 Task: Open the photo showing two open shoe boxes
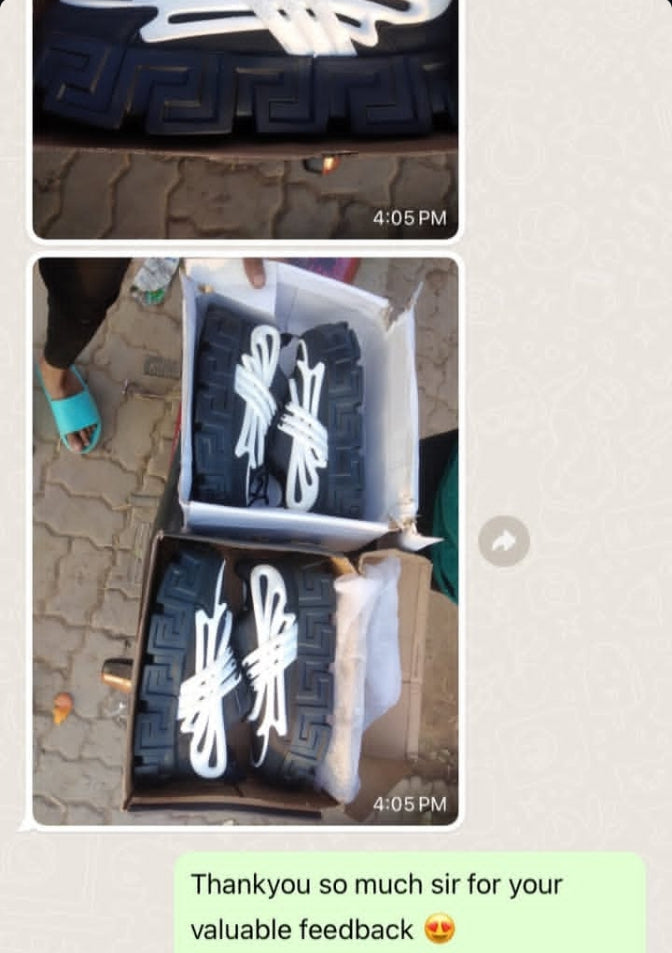pyautogui.click(x=245, y=541)
